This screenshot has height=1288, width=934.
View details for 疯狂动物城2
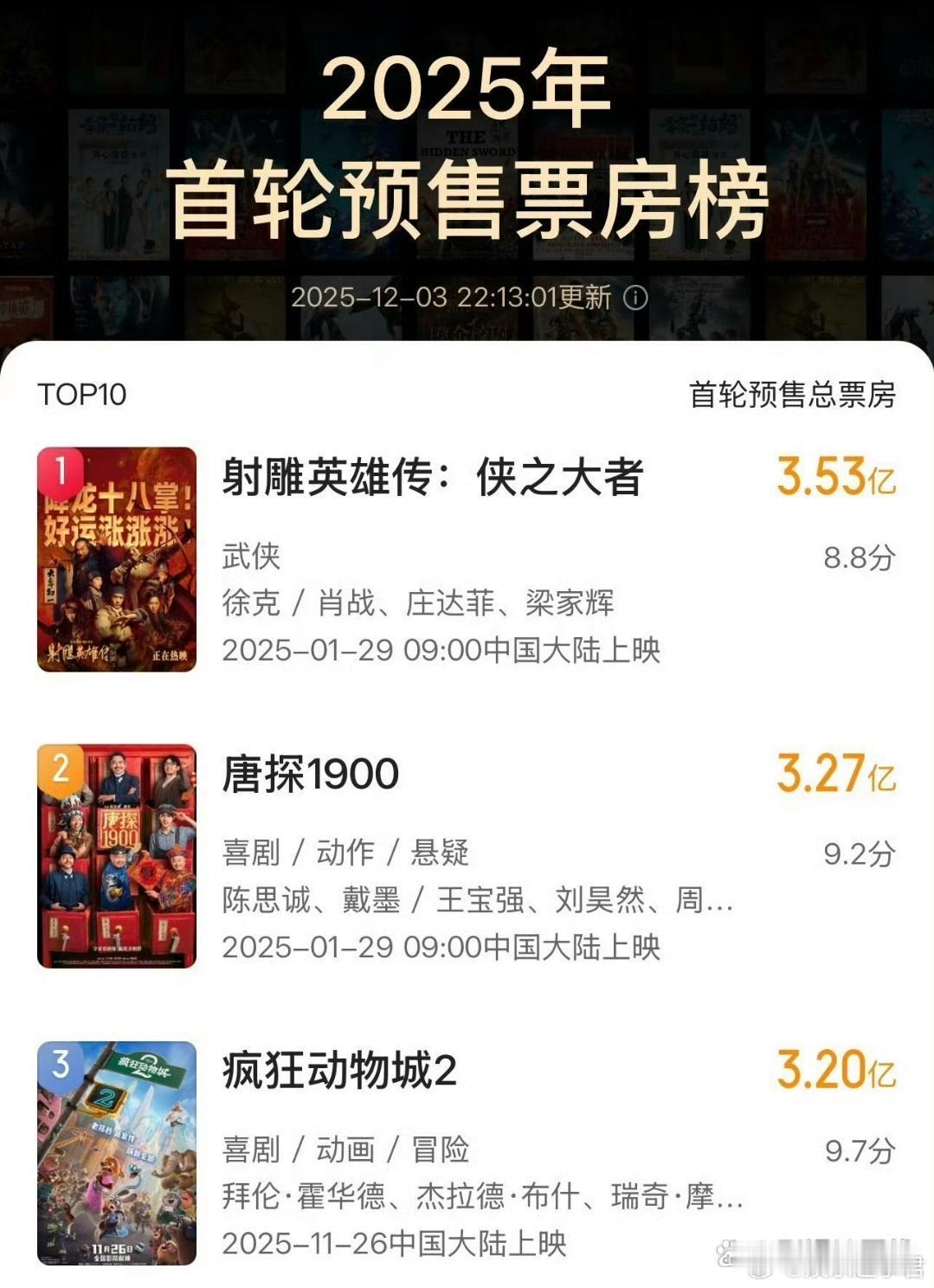coord(339,1071)
